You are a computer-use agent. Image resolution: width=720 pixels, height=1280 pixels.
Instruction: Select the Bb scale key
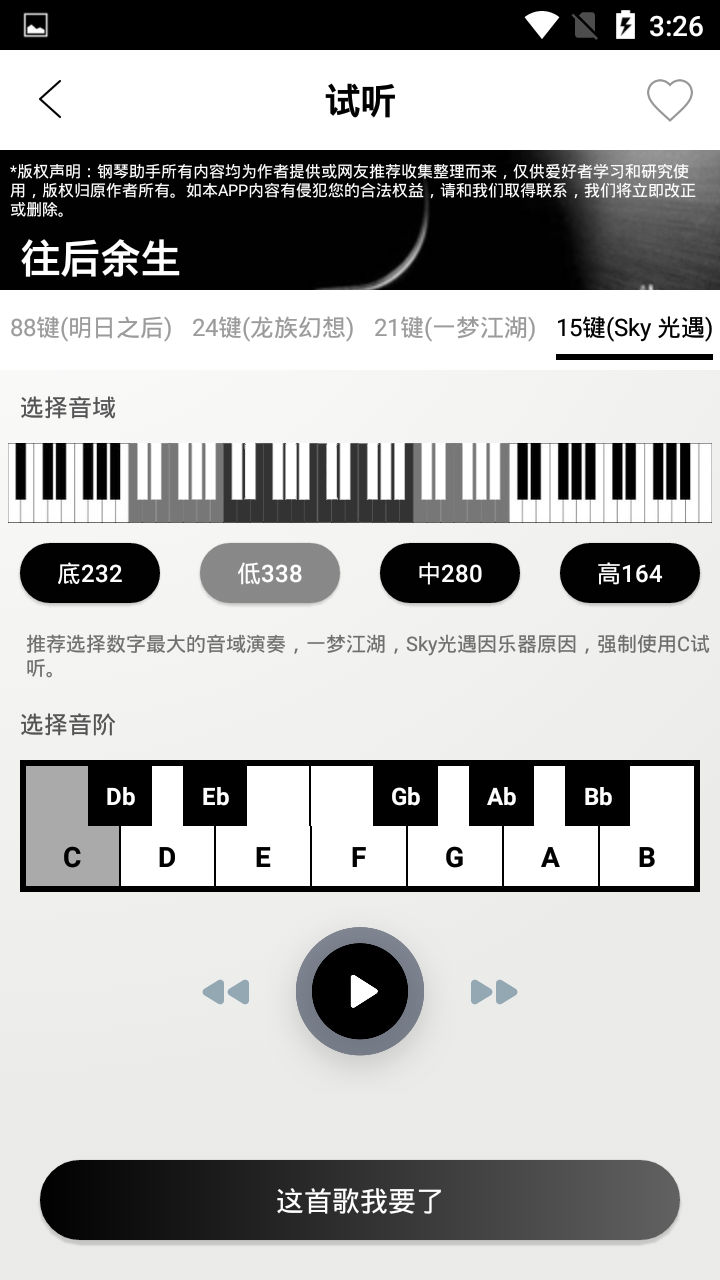pyautogui.click(x=597, y=796)
